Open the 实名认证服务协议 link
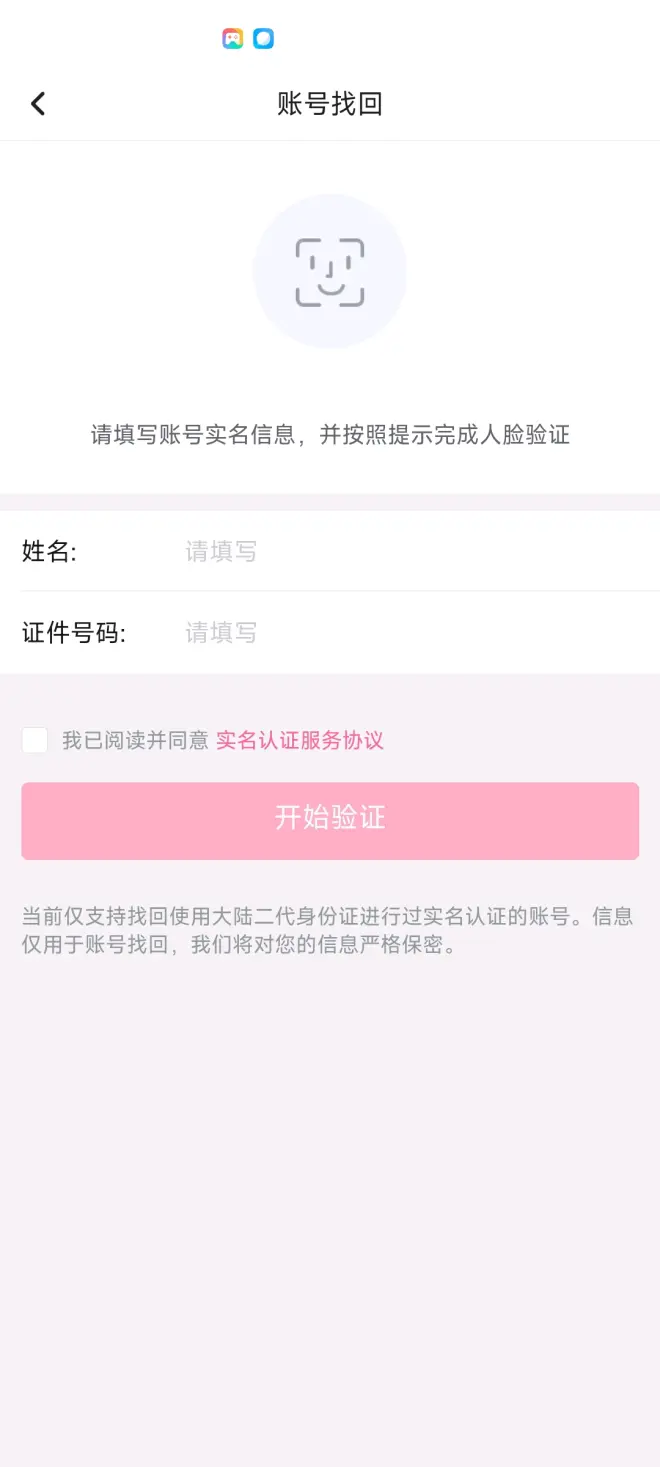 (300, 740)
